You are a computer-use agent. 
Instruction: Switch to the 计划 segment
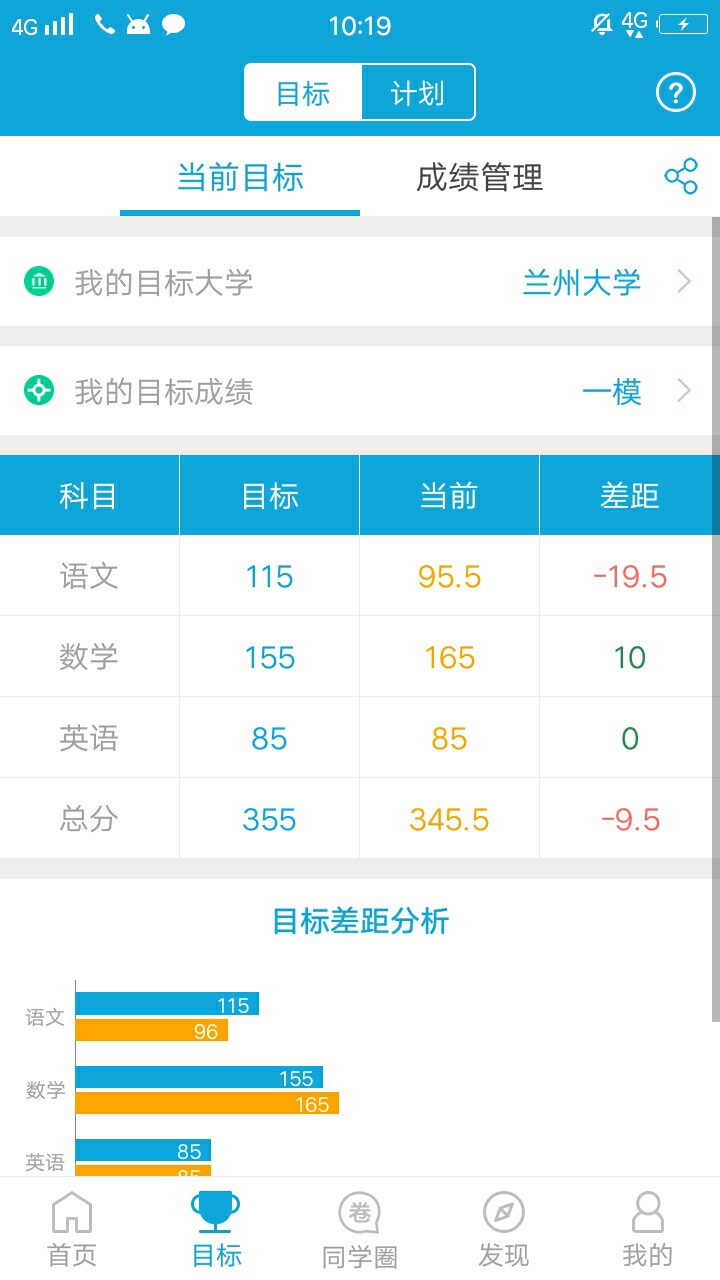(x=417, y=94)
